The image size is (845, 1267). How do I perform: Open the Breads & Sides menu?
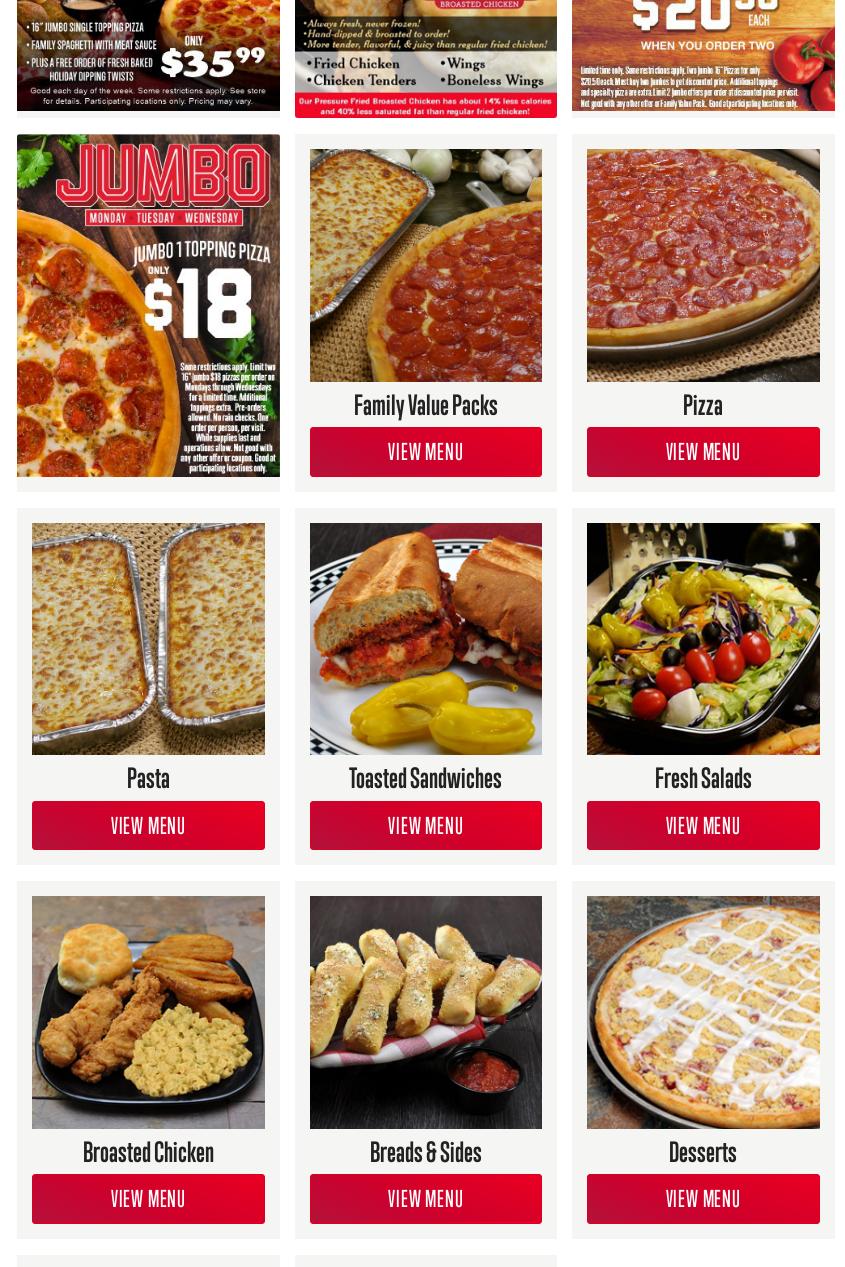coord(425,1198)
